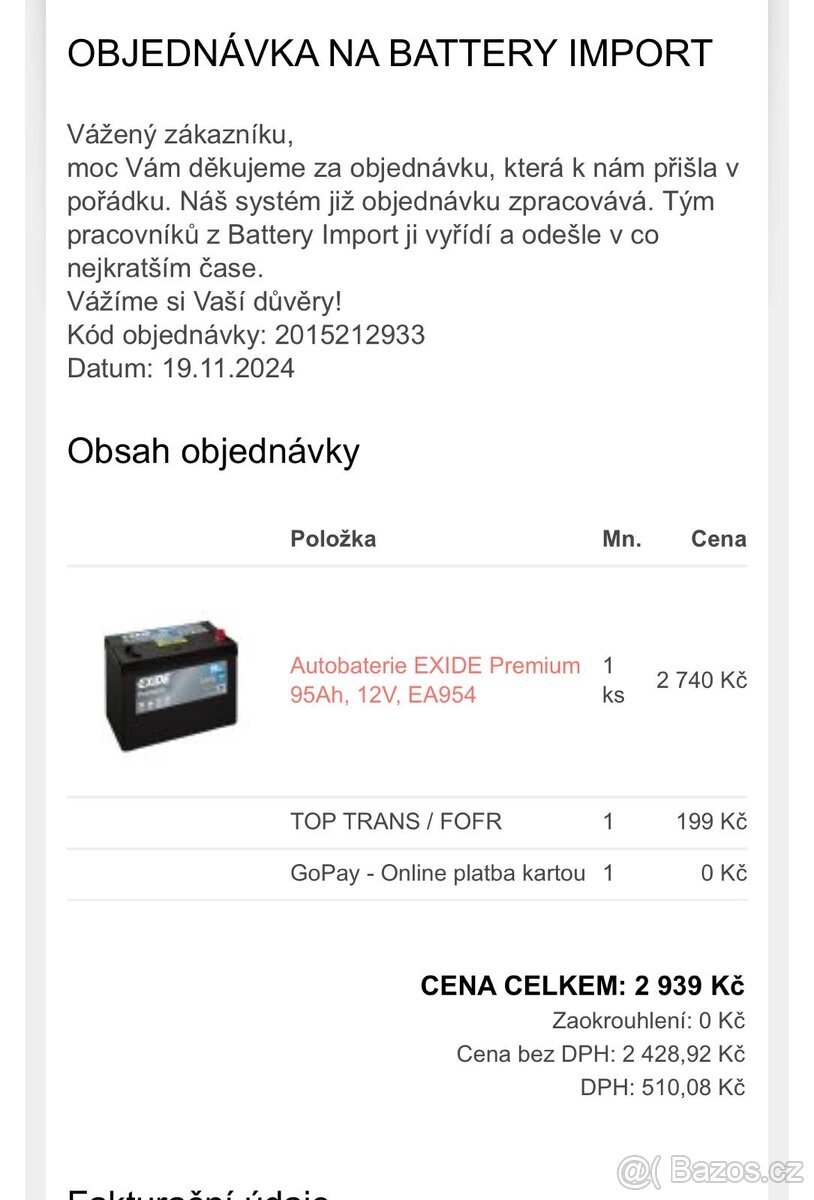Open the EXIDE battery product image
Screen dimensions: 814x1200
(171, 680)
